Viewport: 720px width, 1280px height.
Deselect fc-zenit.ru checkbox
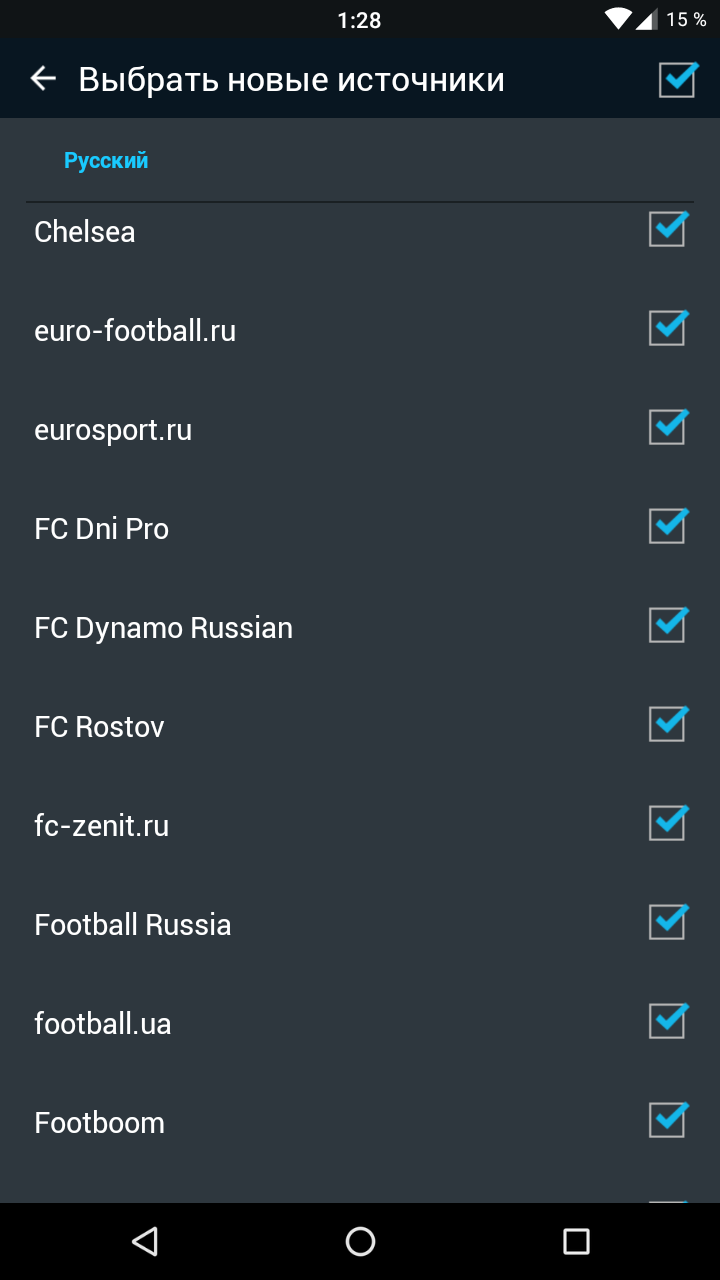tap(667, 823)
